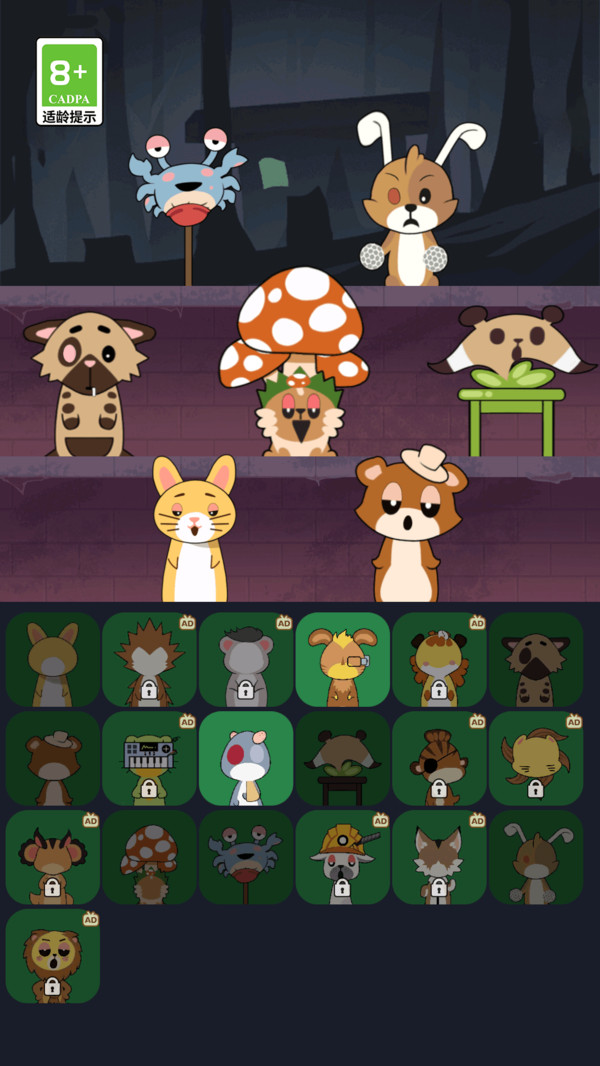Screen dimensions: 600x1066
Task: Unlock the miner helmet character
Action: click(x=343, y=857)
